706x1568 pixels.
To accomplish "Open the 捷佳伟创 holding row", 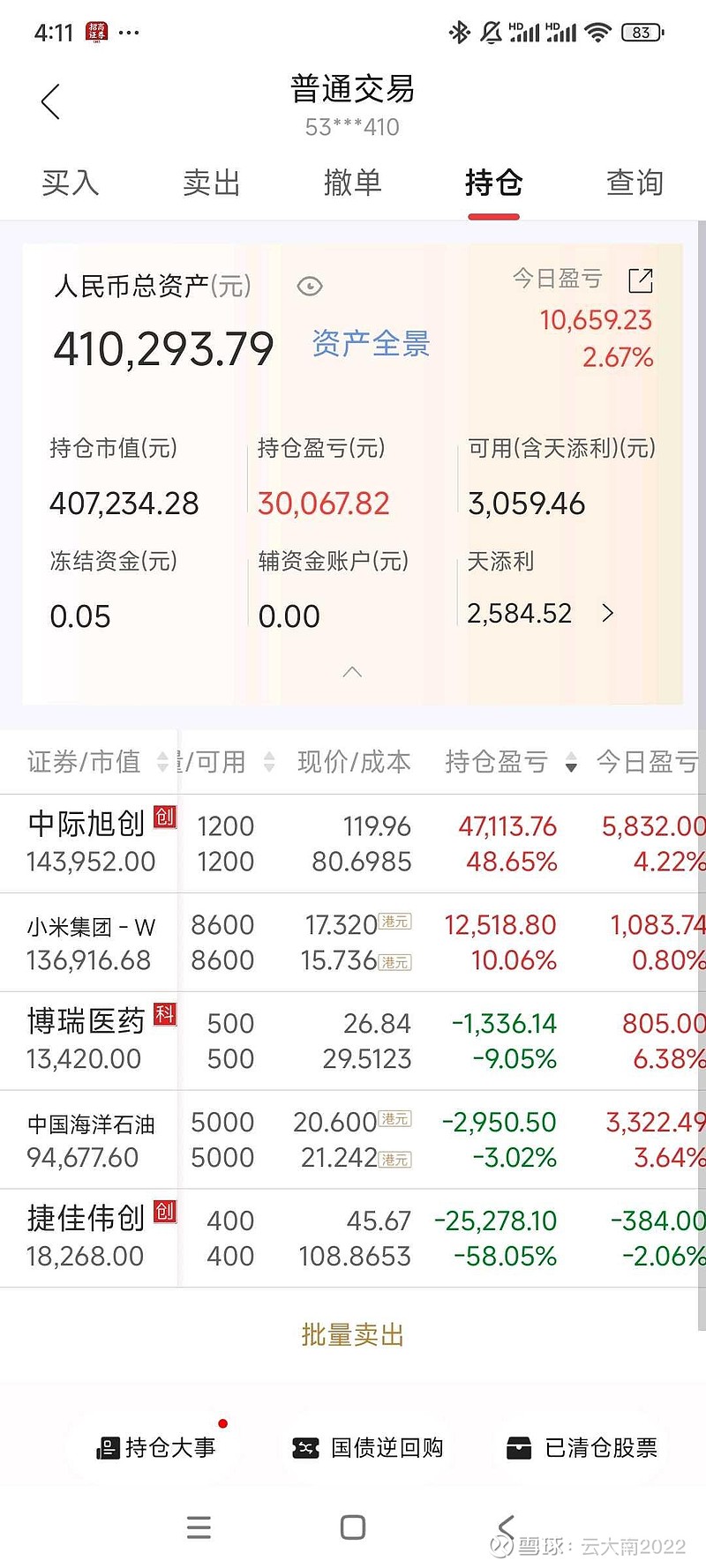I will tap(353, 1238).
